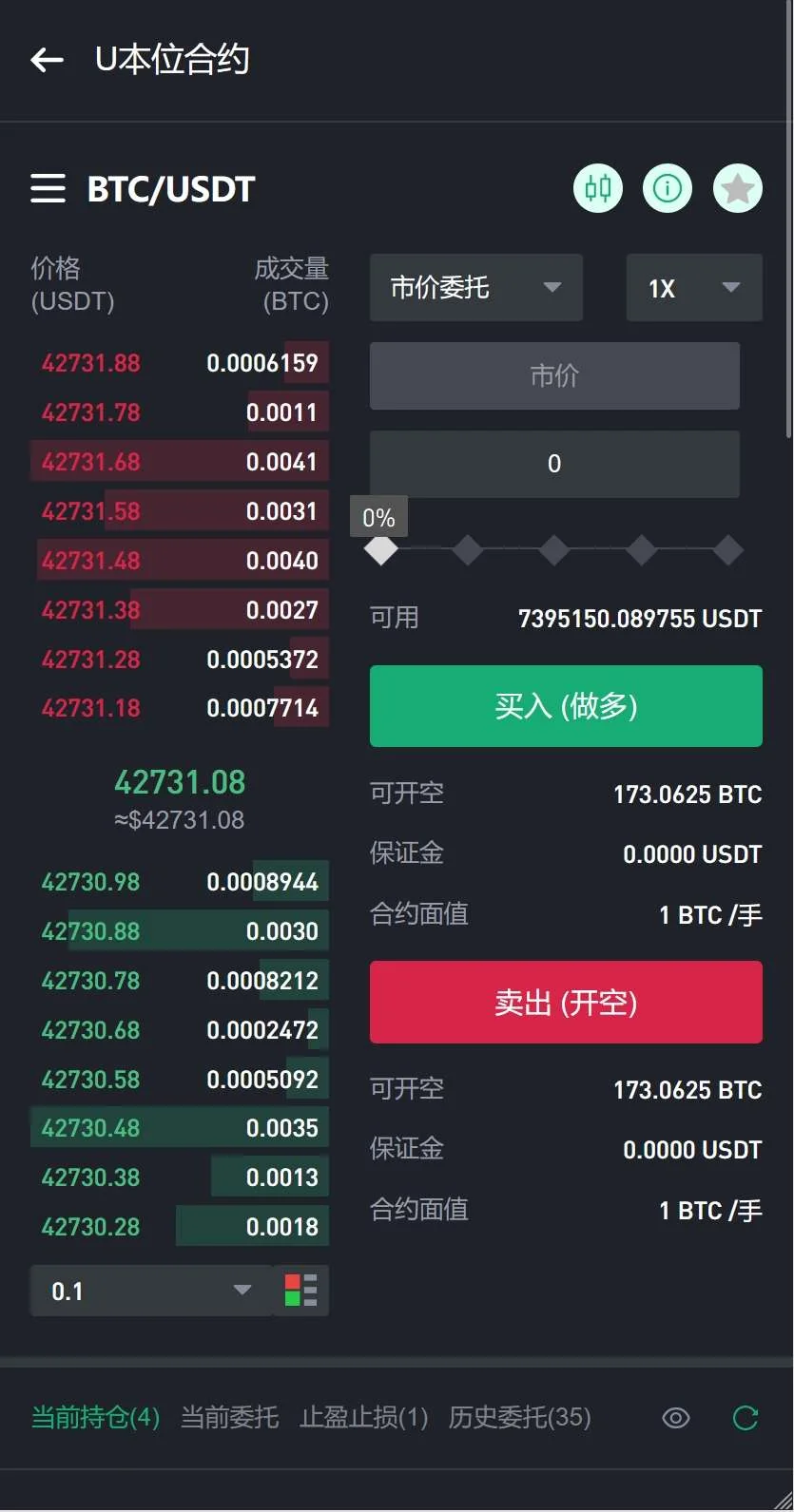794x1512 pixels.
Task: Tap the quantity input field showing 0
Action: coord(553,464)
